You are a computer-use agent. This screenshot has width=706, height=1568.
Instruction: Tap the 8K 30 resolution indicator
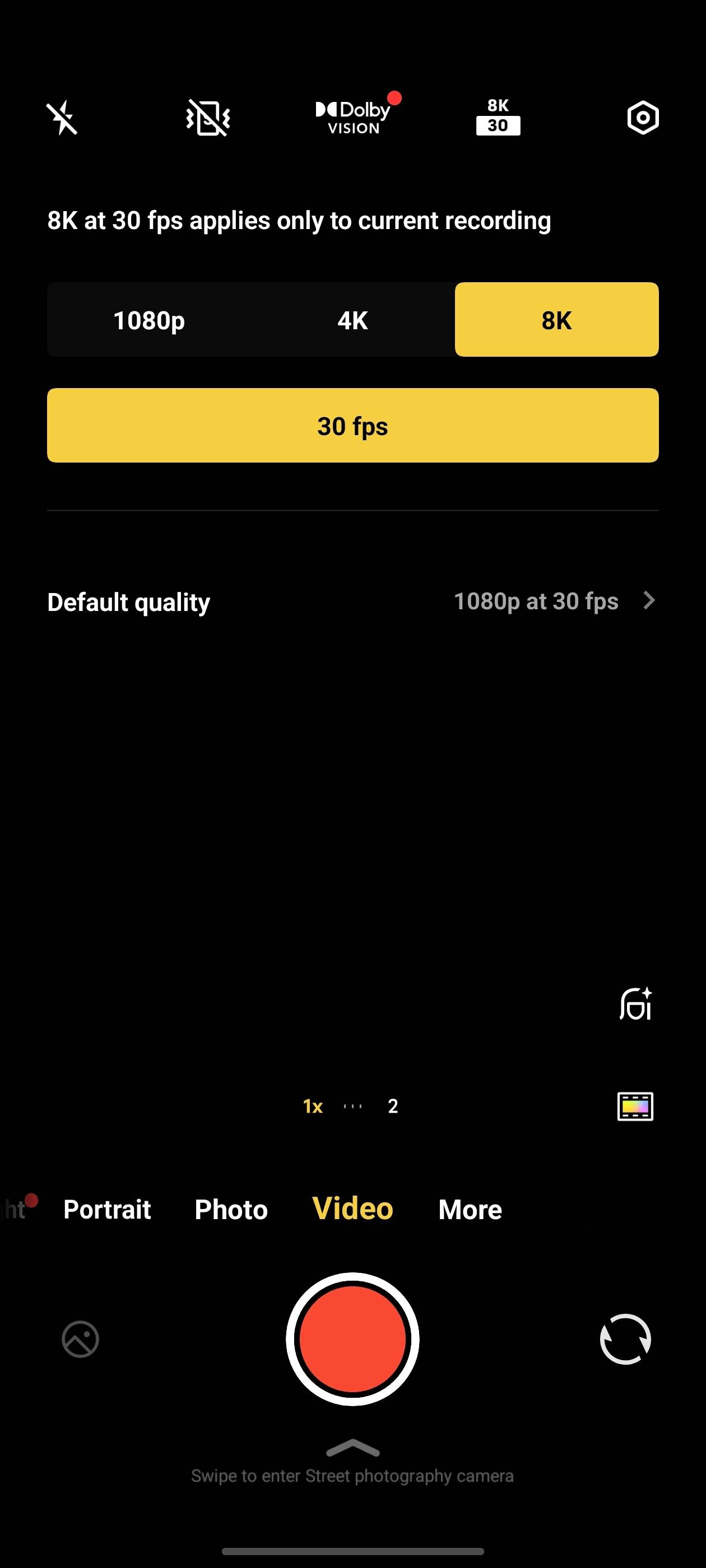498,117
